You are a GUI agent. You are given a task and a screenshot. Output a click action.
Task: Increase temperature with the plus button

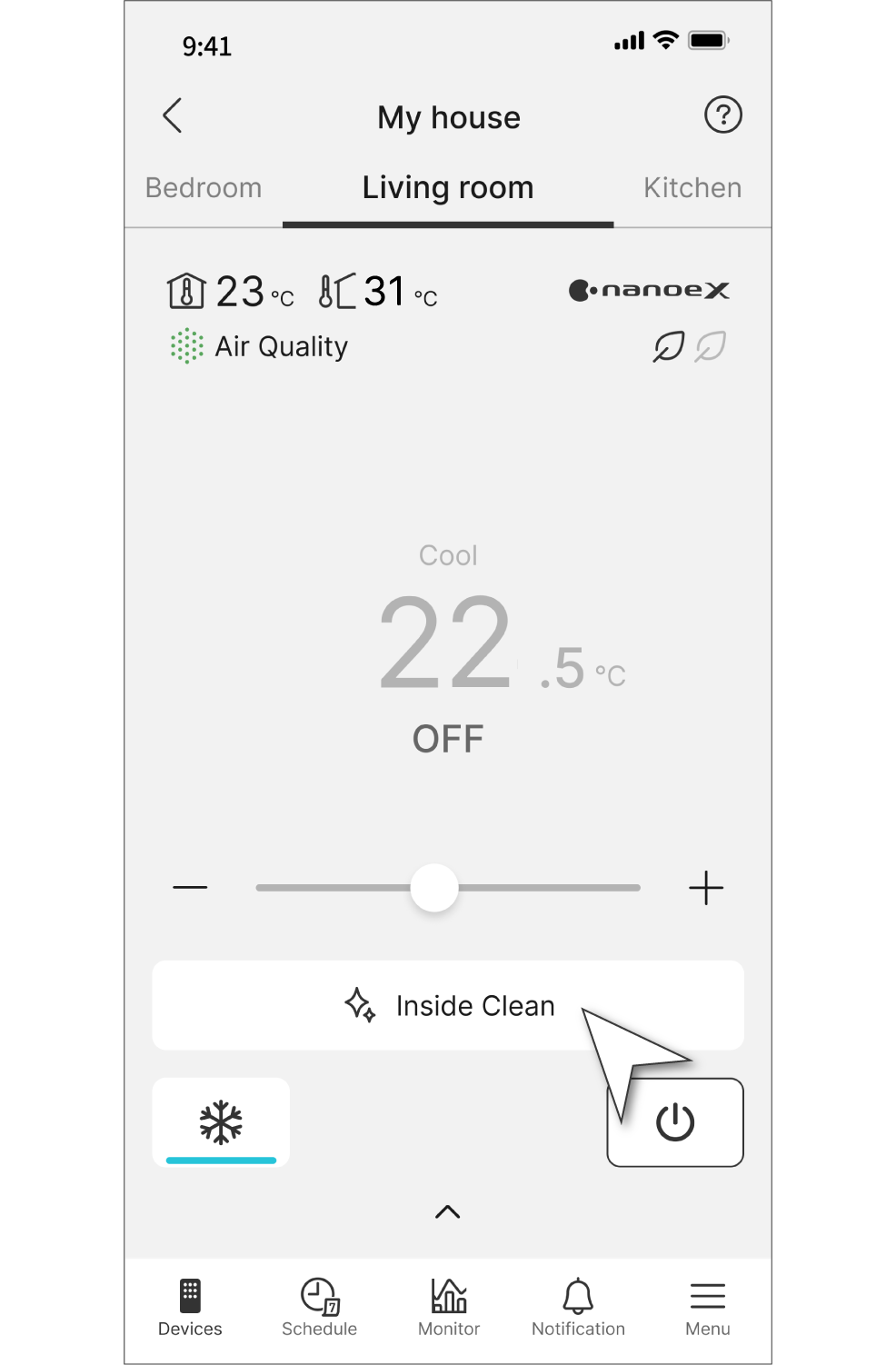click(706, 887)
